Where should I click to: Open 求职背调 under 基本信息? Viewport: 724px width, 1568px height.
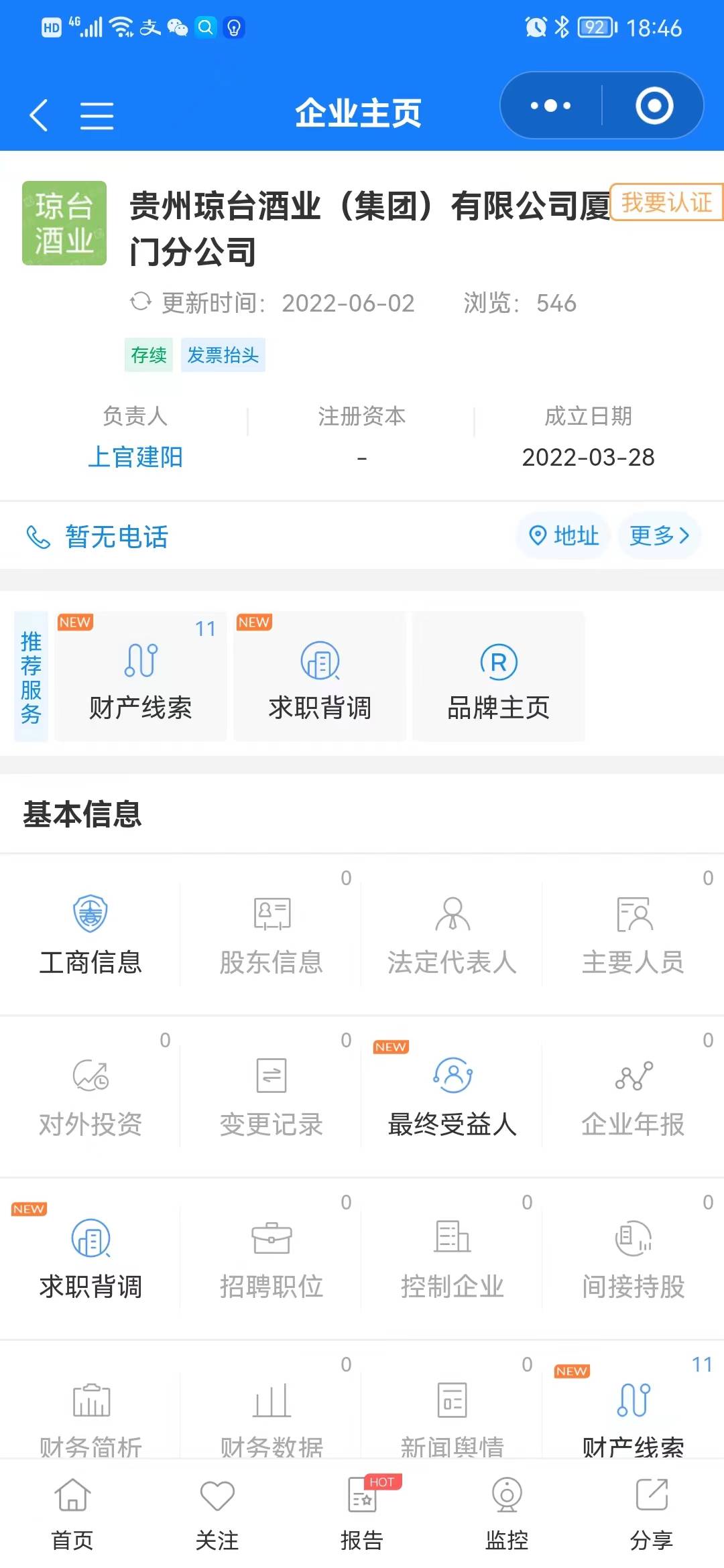[x=90, y=1258]
